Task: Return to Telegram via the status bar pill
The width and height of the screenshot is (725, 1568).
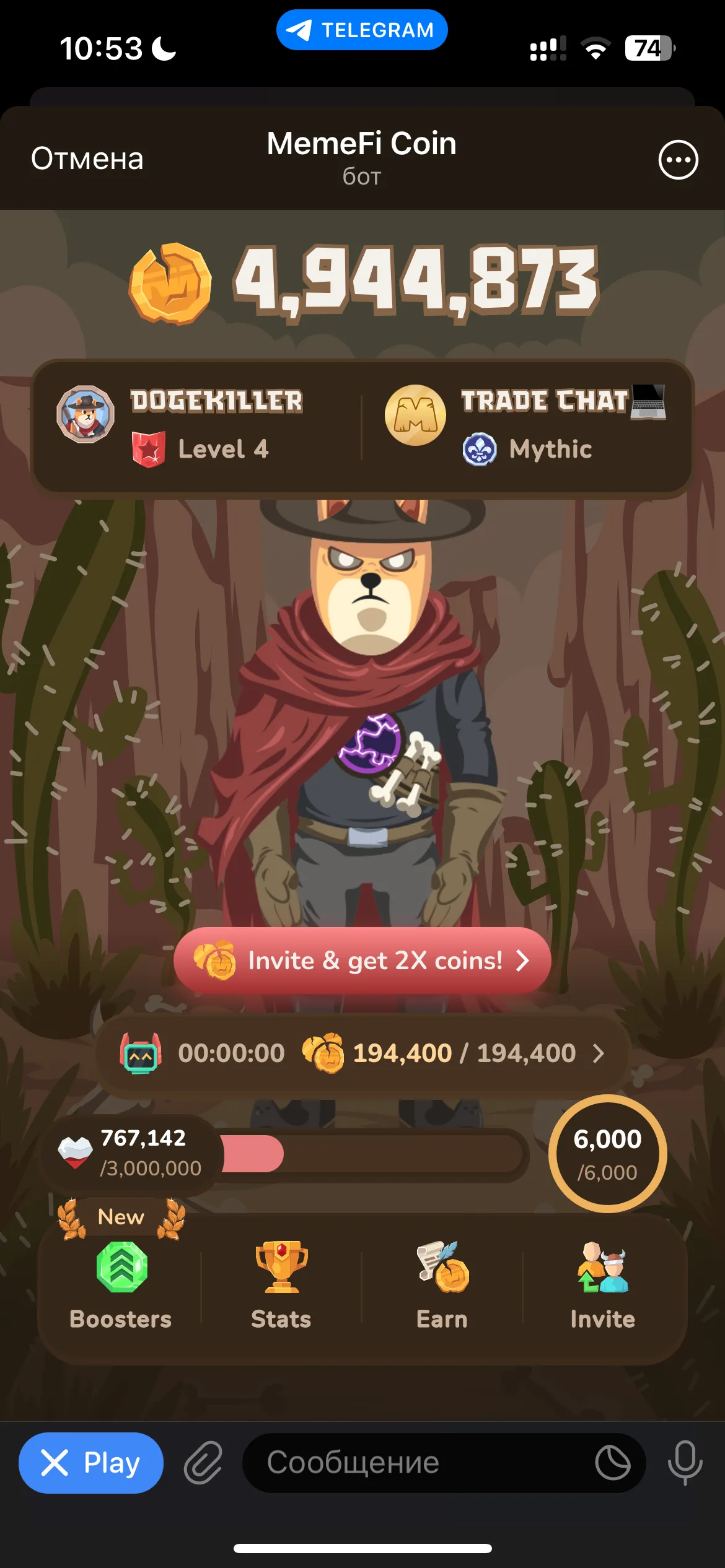Action: [x=362, y=30]
